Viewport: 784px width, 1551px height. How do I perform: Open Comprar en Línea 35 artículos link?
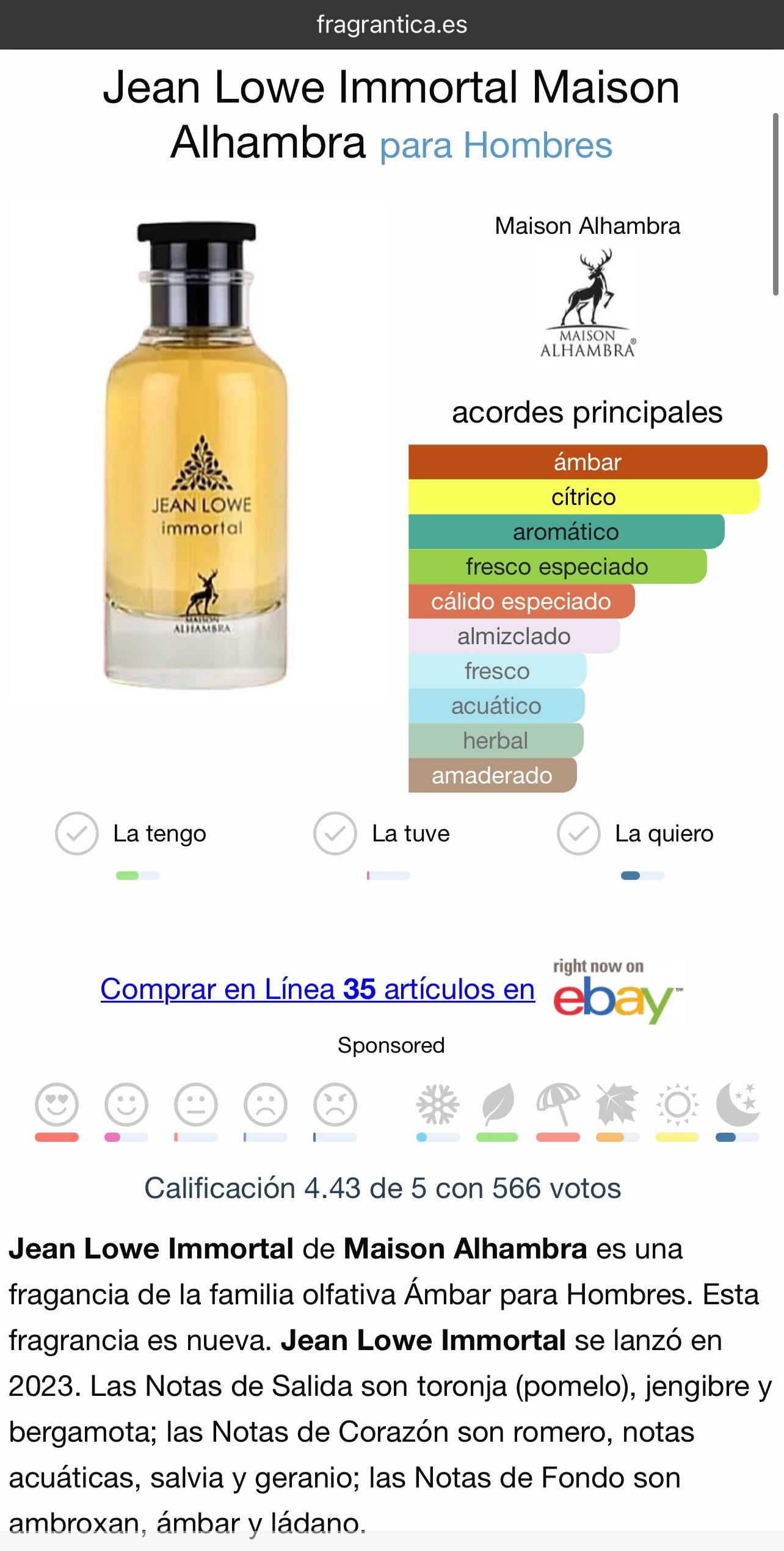tap(318, 989)
